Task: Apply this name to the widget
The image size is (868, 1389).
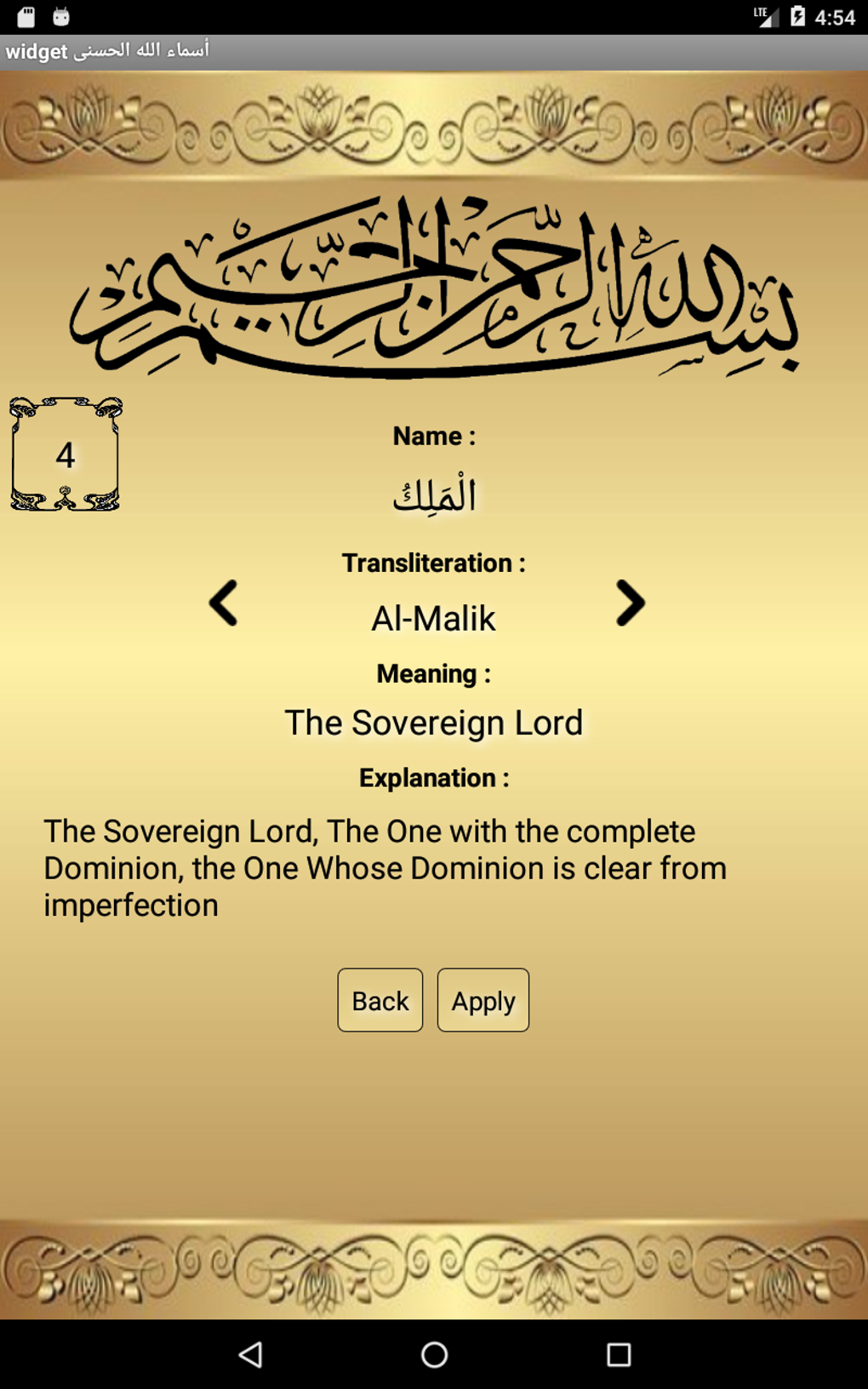Action: [483, 1000]
